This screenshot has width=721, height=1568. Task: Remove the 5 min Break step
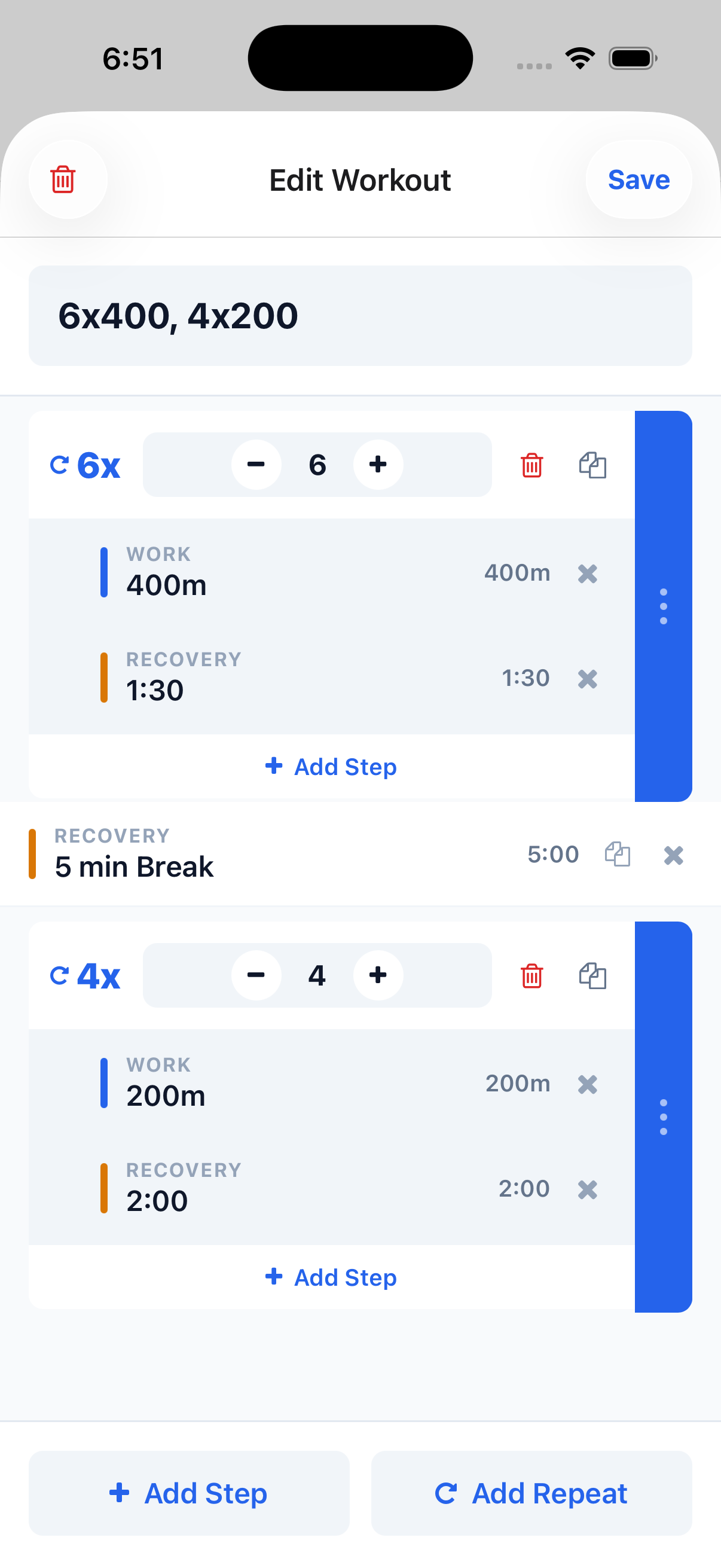[x=673, y=855]
